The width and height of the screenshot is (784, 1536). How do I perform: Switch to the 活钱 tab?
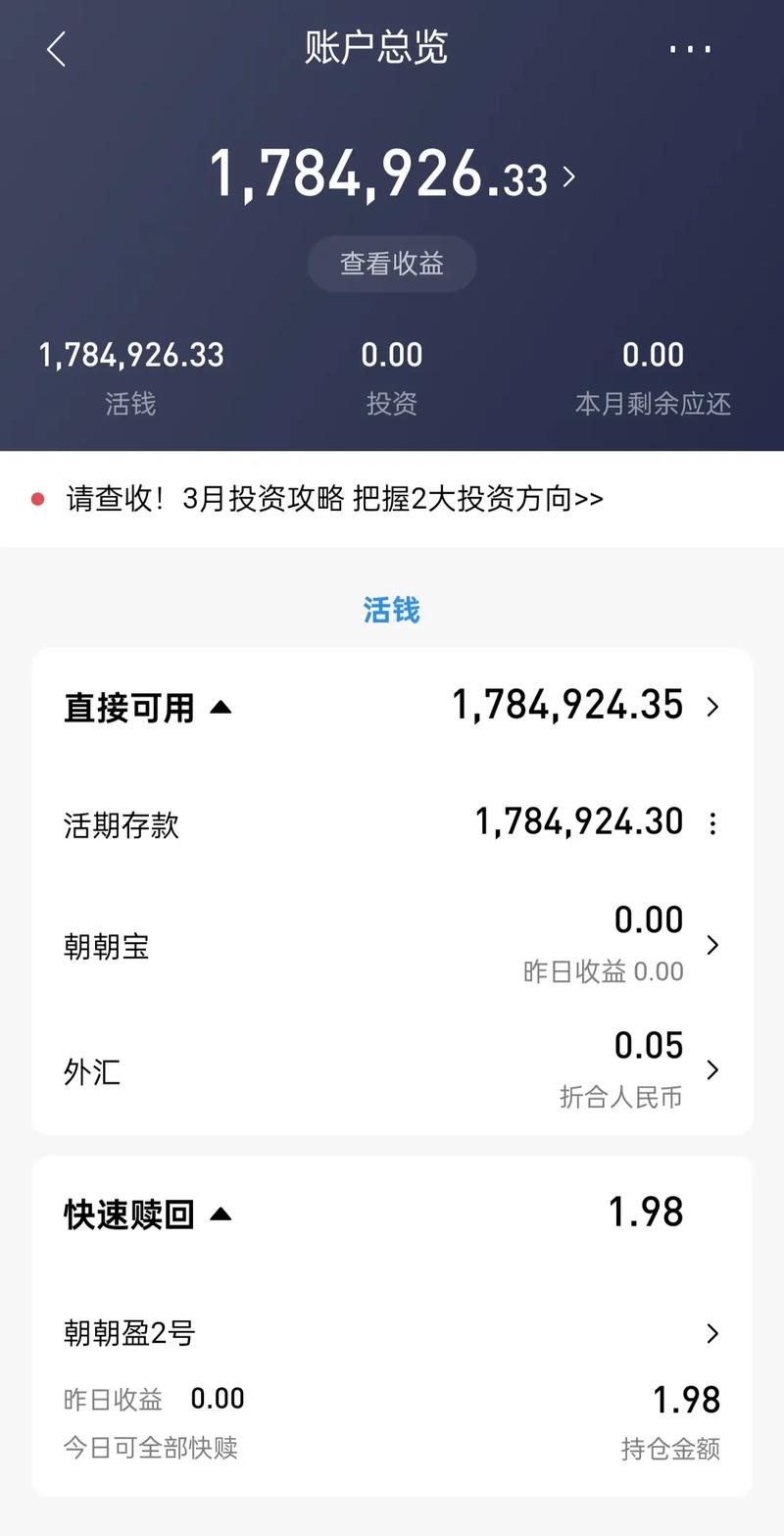coord(392,610)
